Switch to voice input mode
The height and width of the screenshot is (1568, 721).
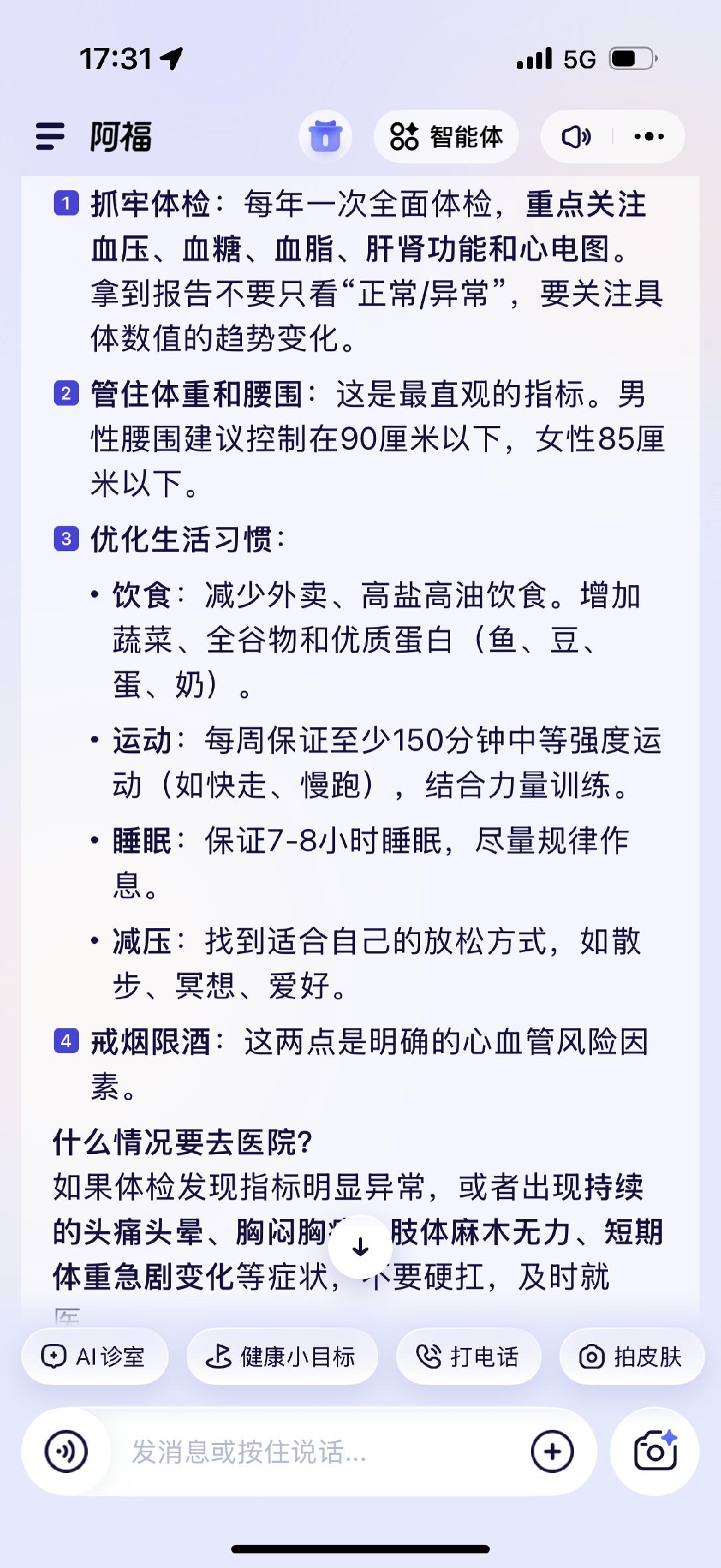click(x=66, y=1451)
